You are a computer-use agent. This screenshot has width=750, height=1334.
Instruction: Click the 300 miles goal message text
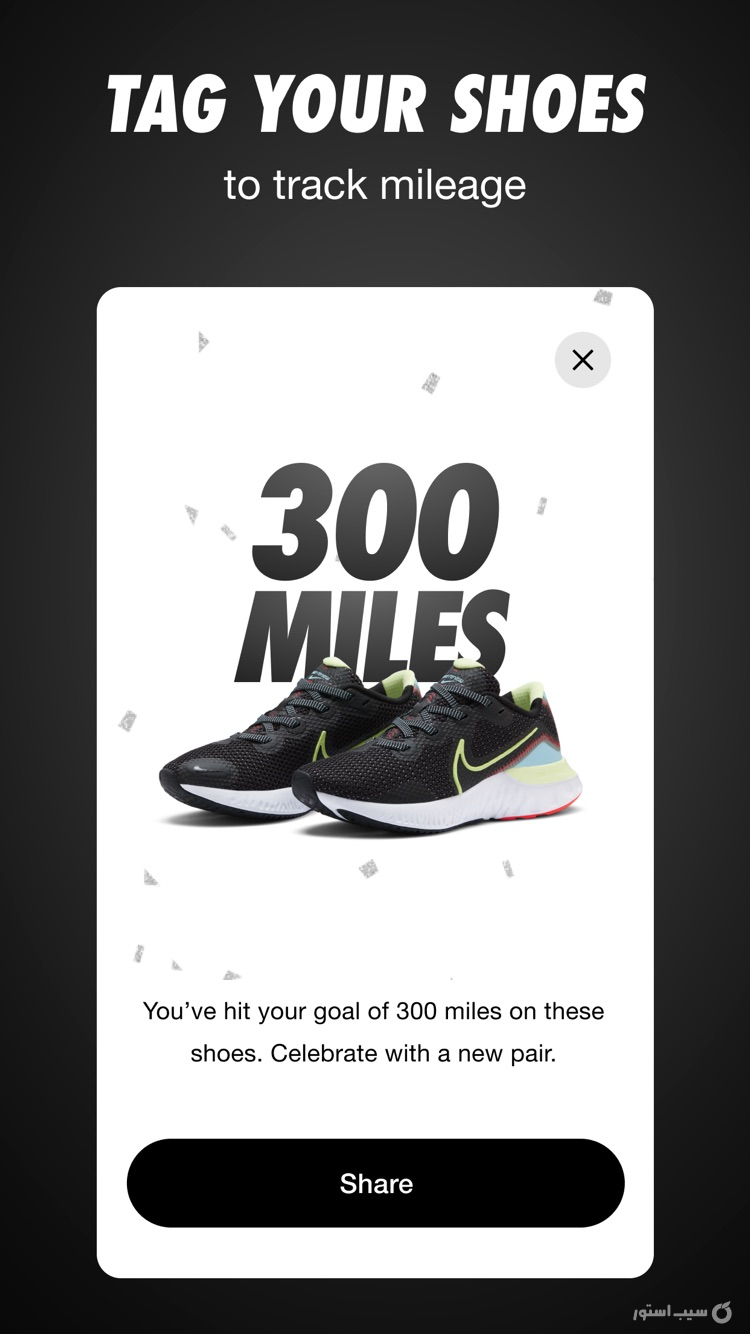[x=375, y=1012]
